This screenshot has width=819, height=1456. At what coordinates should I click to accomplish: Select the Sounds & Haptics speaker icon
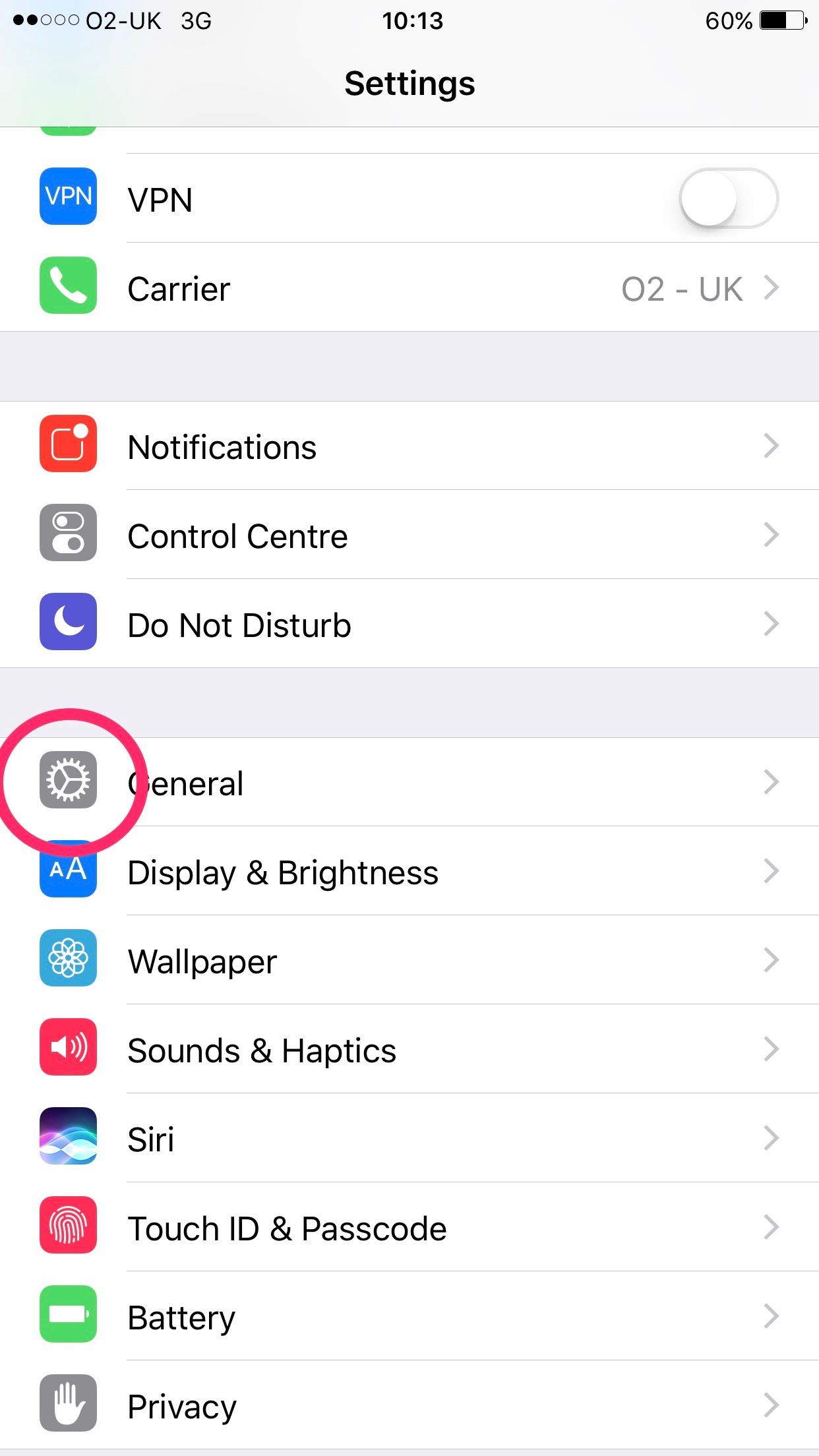[x=68, y=1050]
